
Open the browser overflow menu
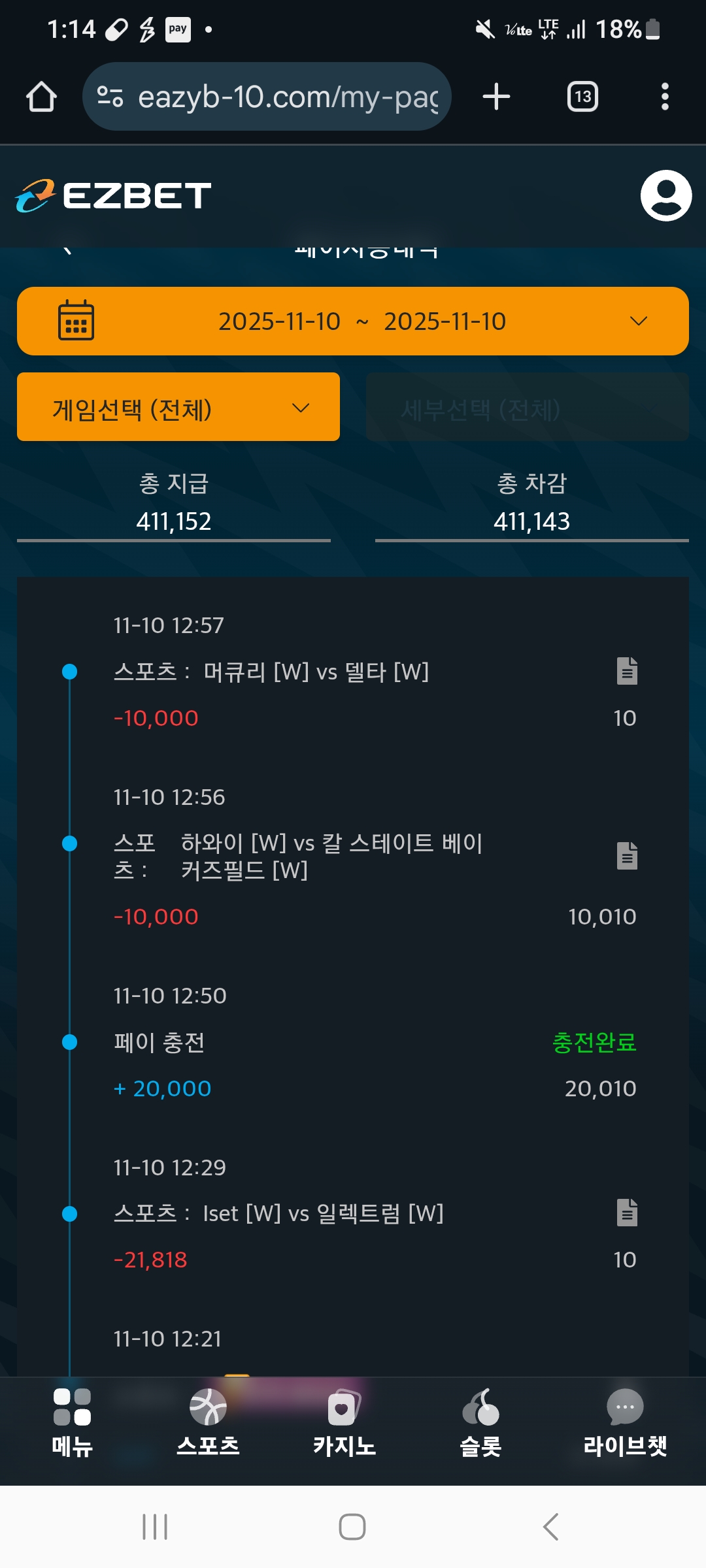pyautogui.click(x=665, y=97)
